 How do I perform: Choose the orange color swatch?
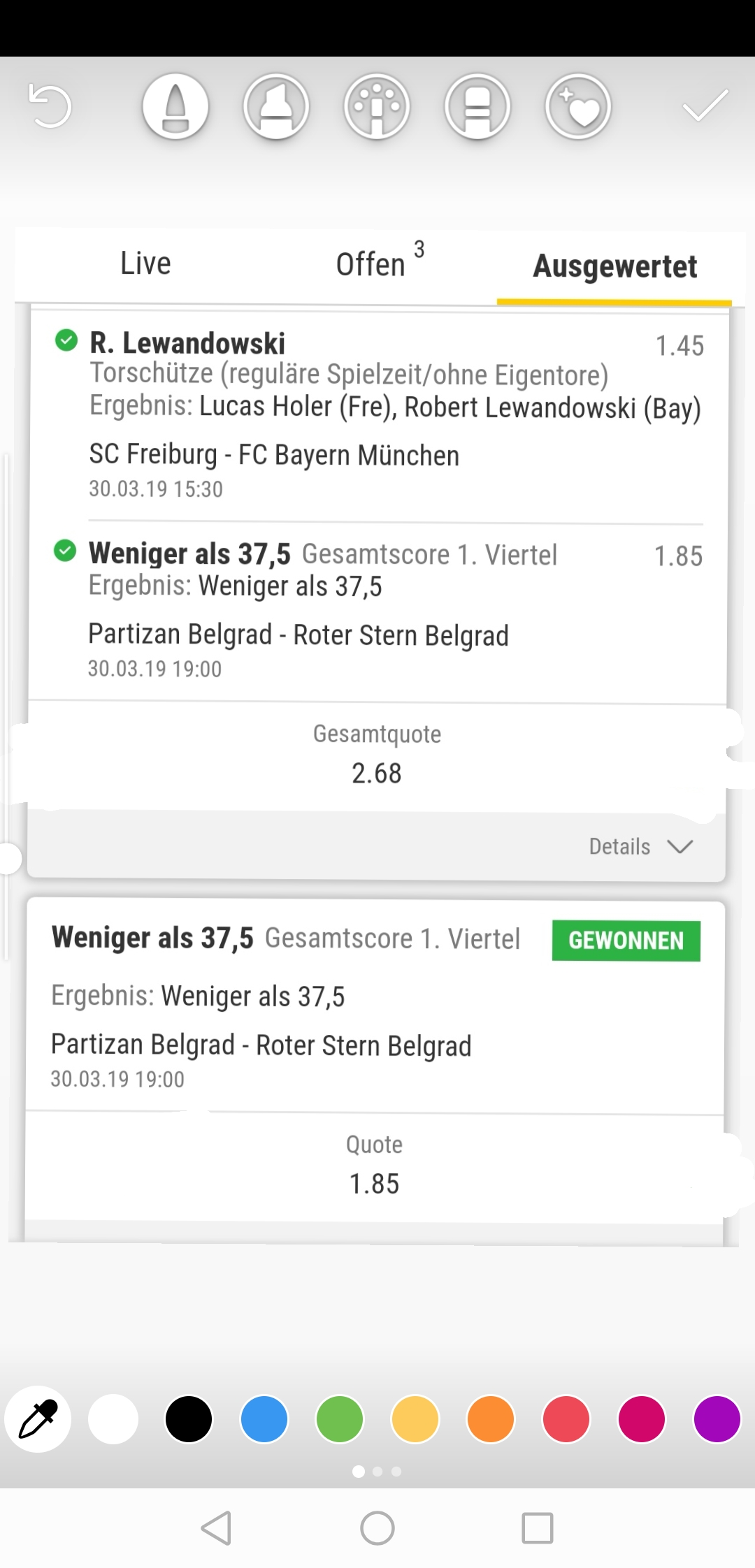point(491,1418)
